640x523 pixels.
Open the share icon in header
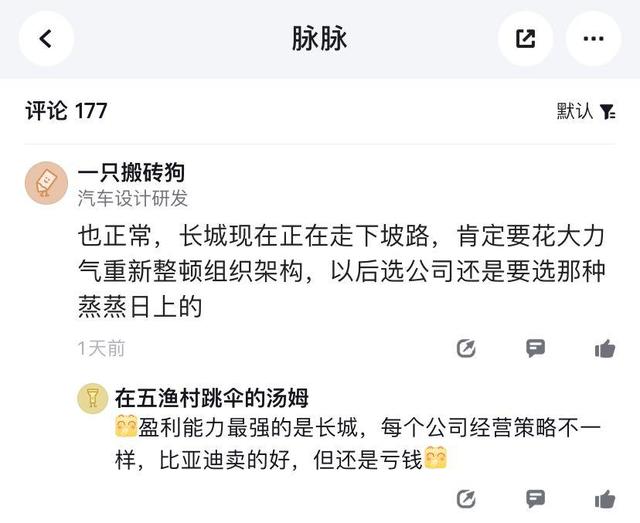point(526,39)
